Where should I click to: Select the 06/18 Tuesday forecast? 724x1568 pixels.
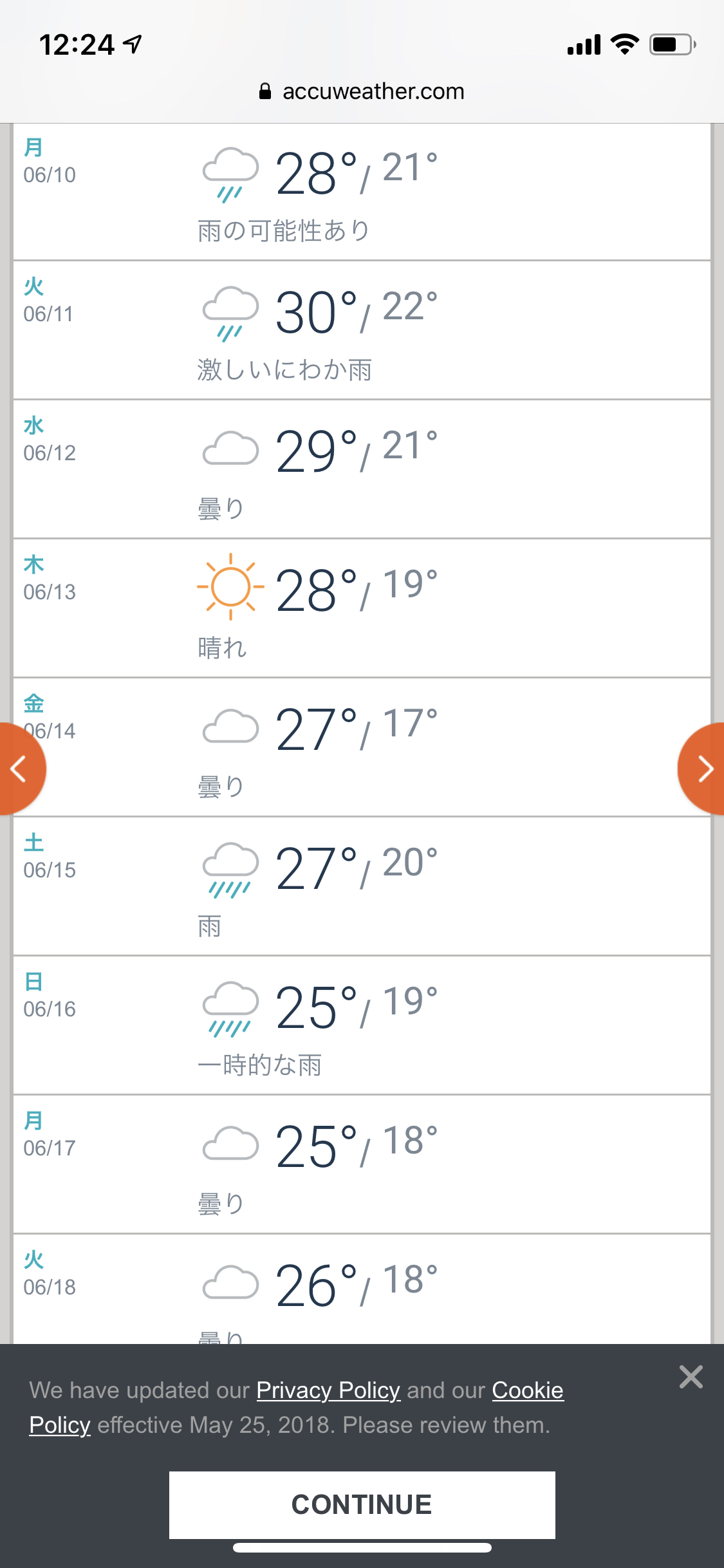(x=362, y=1289)
